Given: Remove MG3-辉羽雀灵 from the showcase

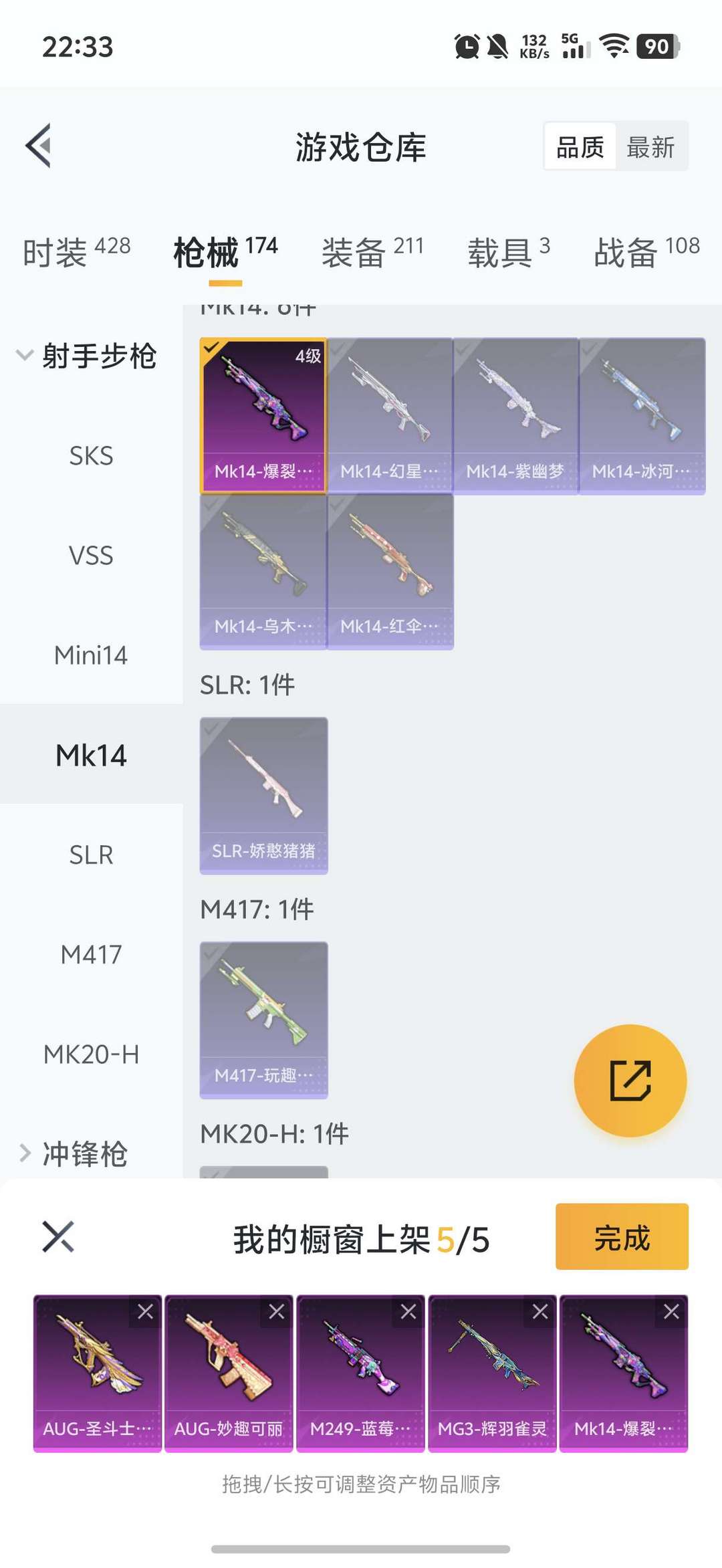Looking at the screenshot, I should (x=540, y=1312).
